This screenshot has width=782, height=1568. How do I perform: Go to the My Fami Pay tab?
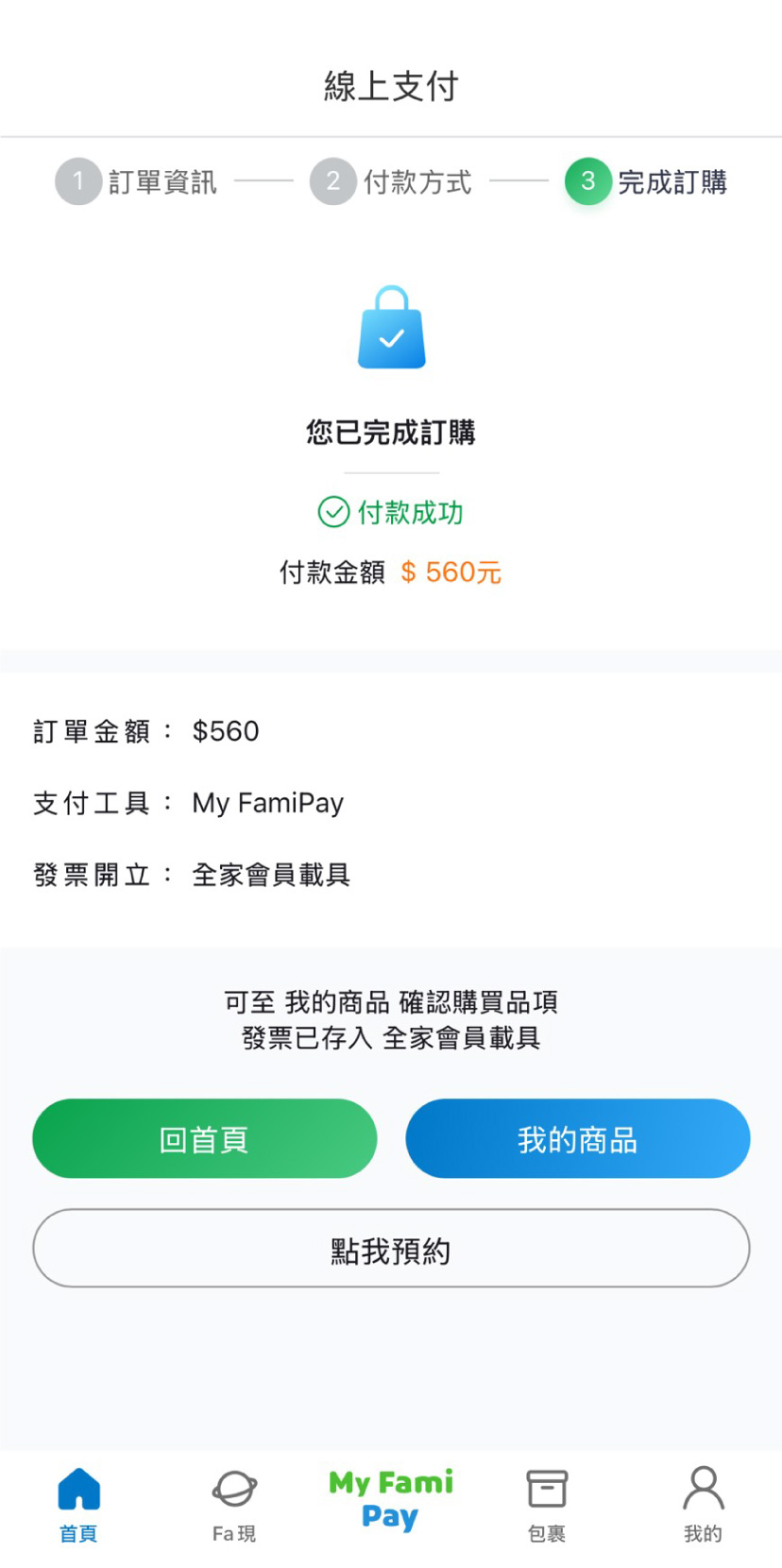391,1499
